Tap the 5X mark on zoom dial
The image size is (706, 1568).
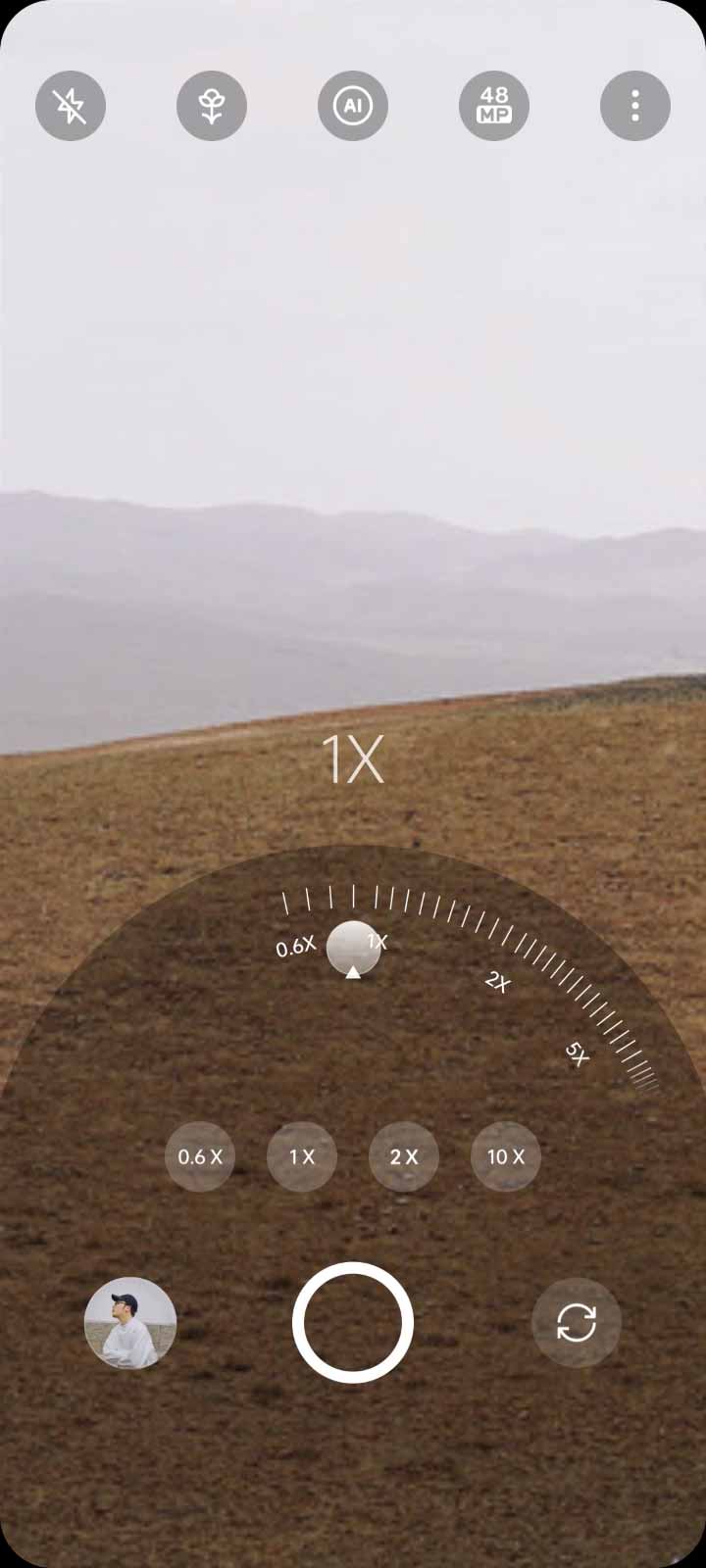pos(577,1054)
